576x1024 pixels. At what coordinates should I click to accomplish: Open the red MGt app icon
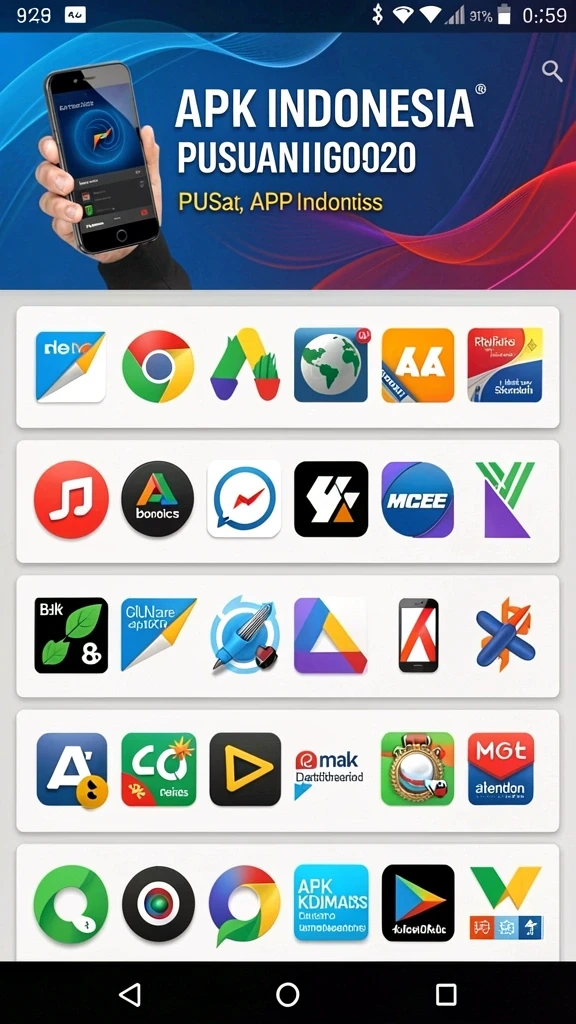click(x=501, y=769)
